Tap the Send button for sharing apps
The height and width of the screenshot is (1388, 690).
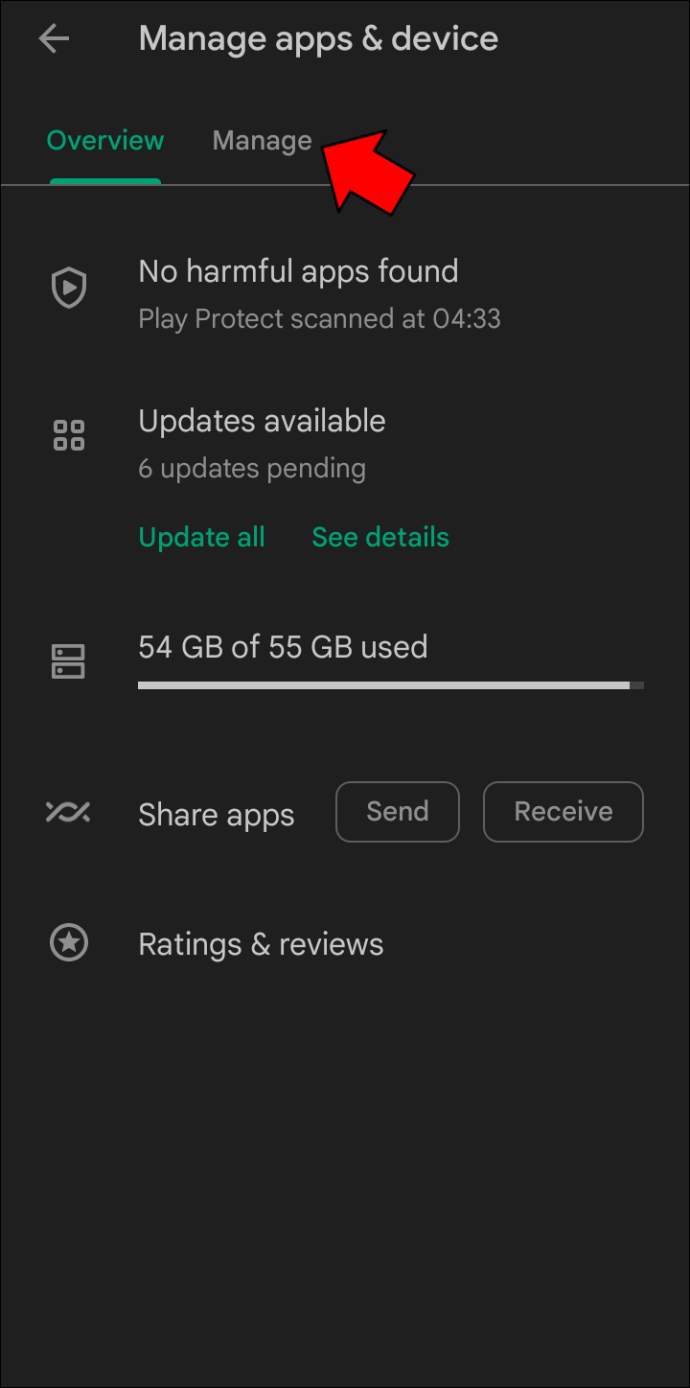397,812
